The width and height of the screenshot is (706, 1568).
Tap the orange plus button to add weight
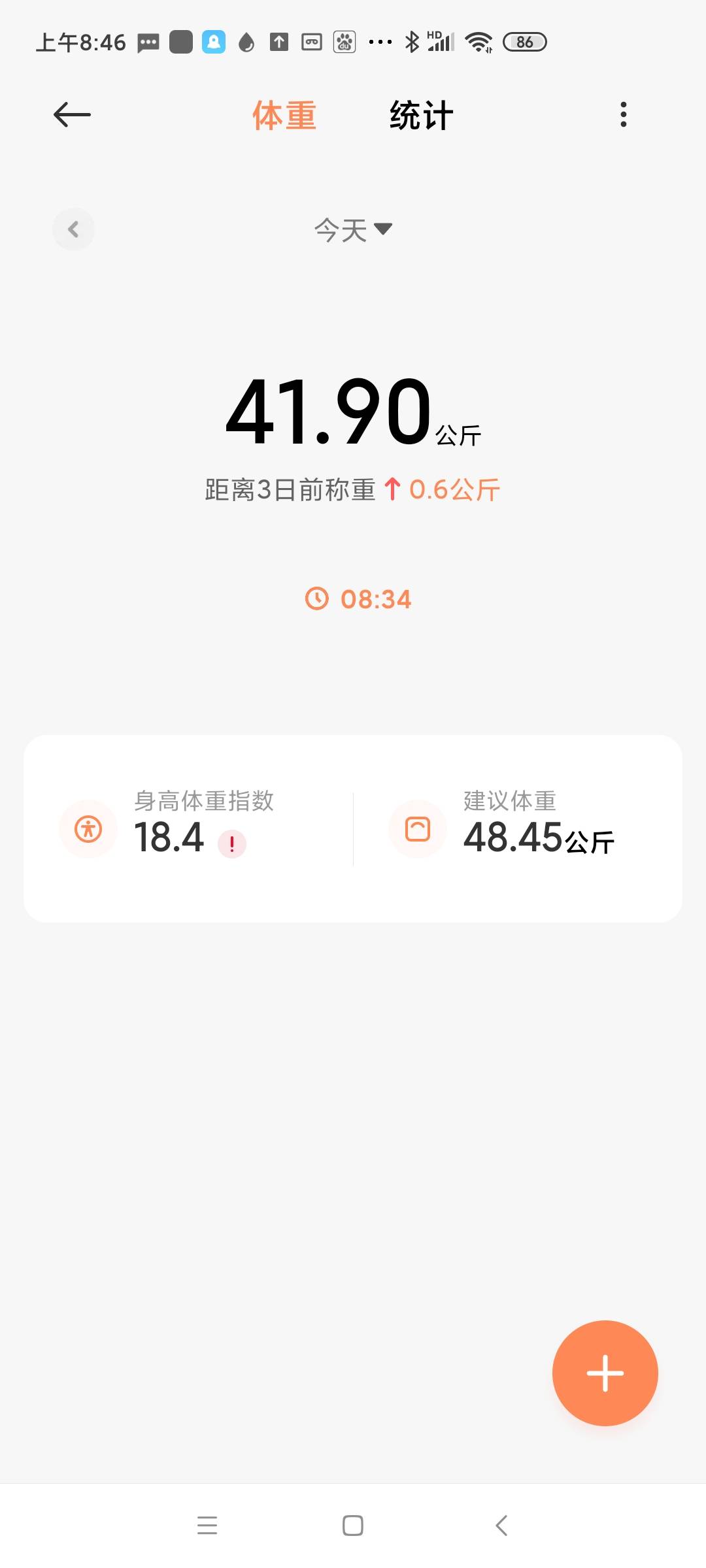(x=605, y=1373)
